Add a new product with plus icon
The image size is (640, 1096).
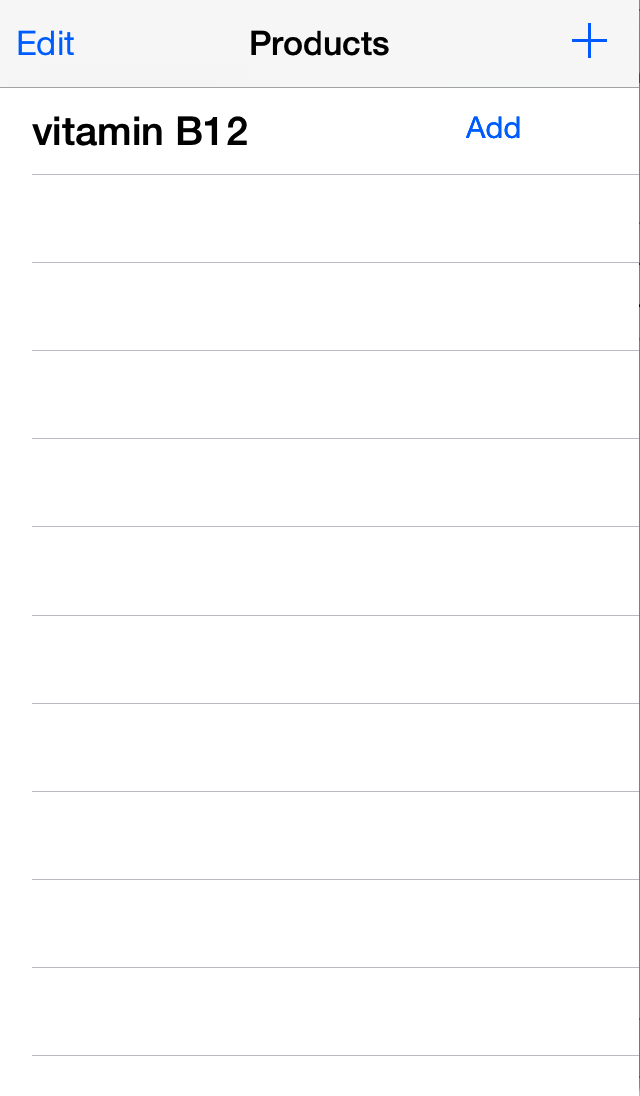(589, 42)
